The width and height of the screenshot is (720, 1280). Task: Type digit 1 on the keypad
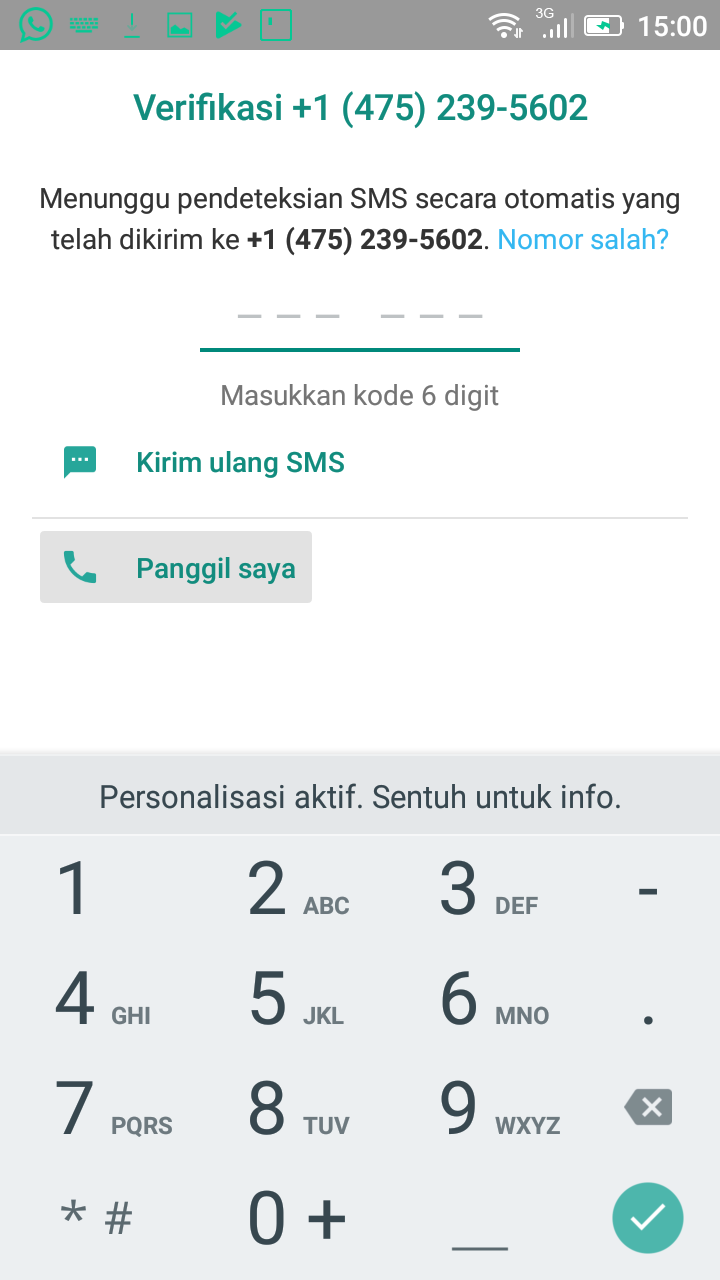click(75, 890)
